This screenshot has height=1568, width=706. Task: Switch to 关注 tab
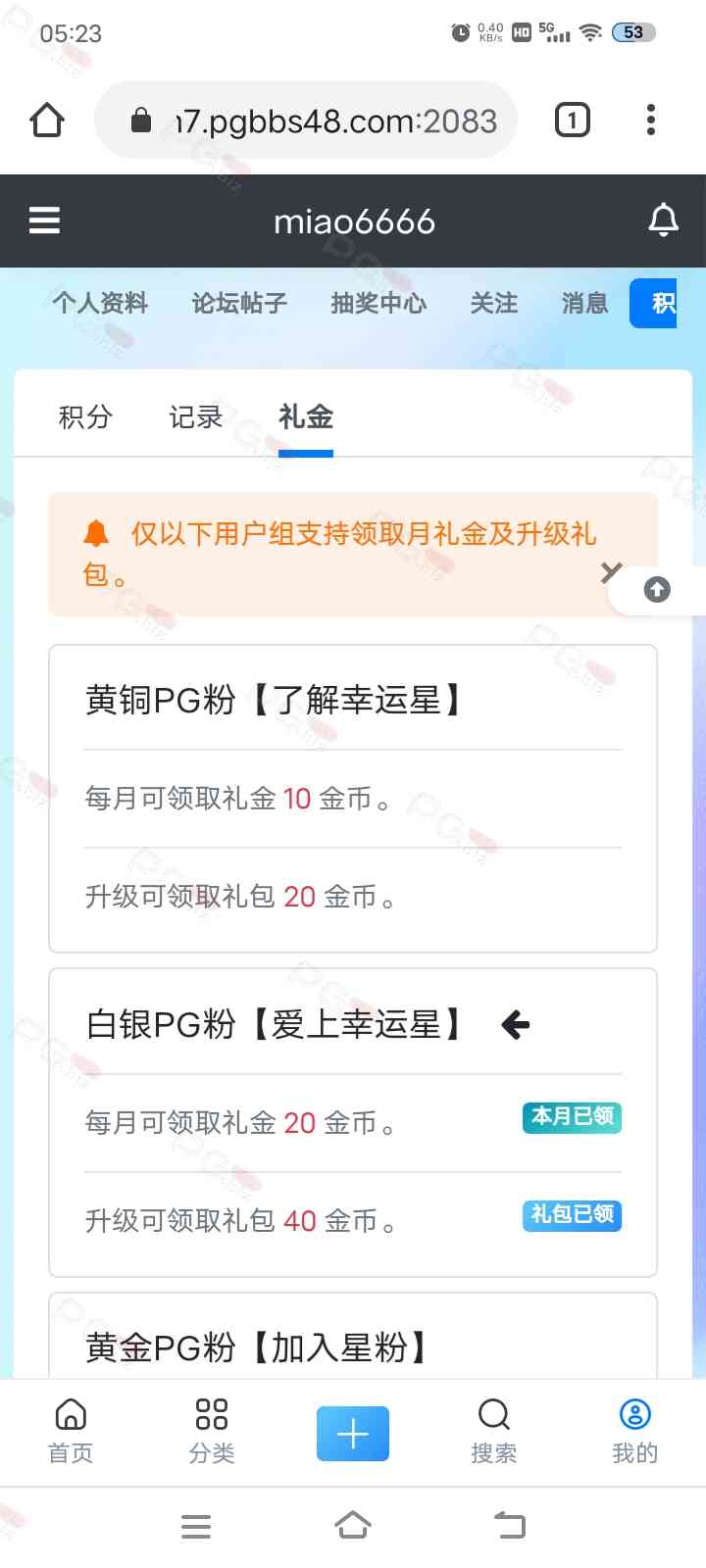pyautogui.click(x=493, y=303)
